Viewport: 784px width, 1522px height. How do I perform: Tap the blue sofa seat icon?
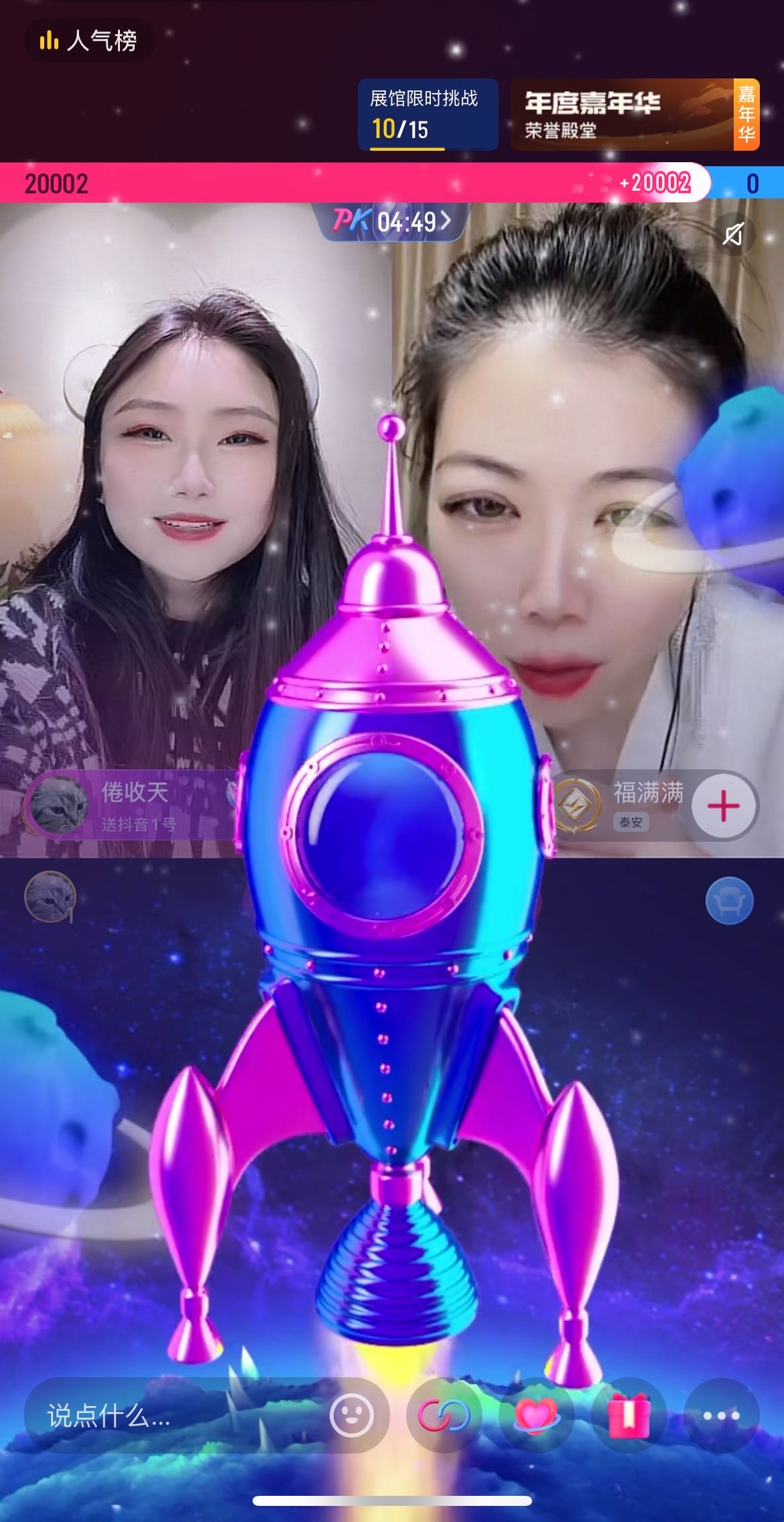729,901
